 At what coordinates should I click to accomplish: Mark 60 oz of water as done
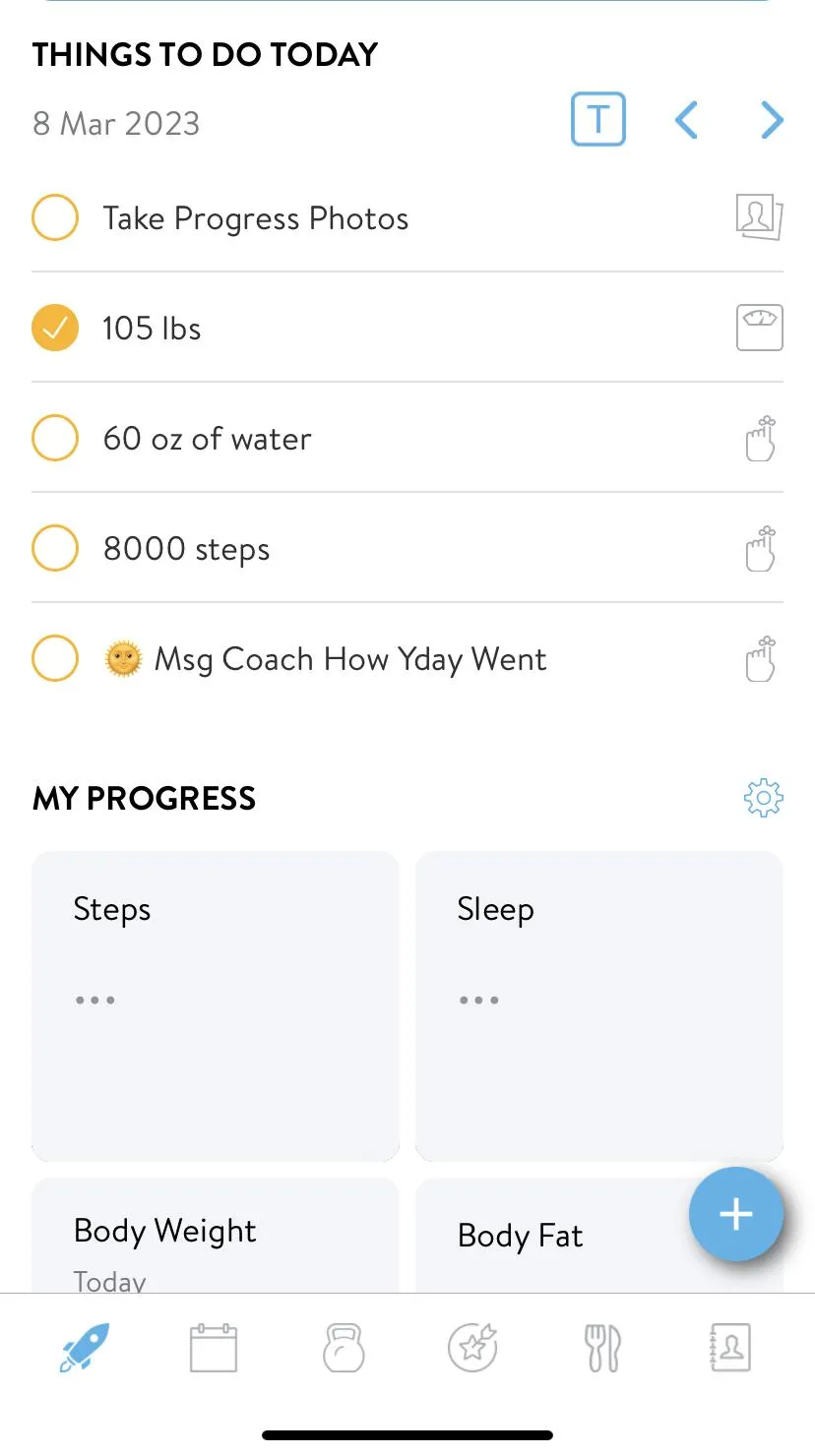55,438
